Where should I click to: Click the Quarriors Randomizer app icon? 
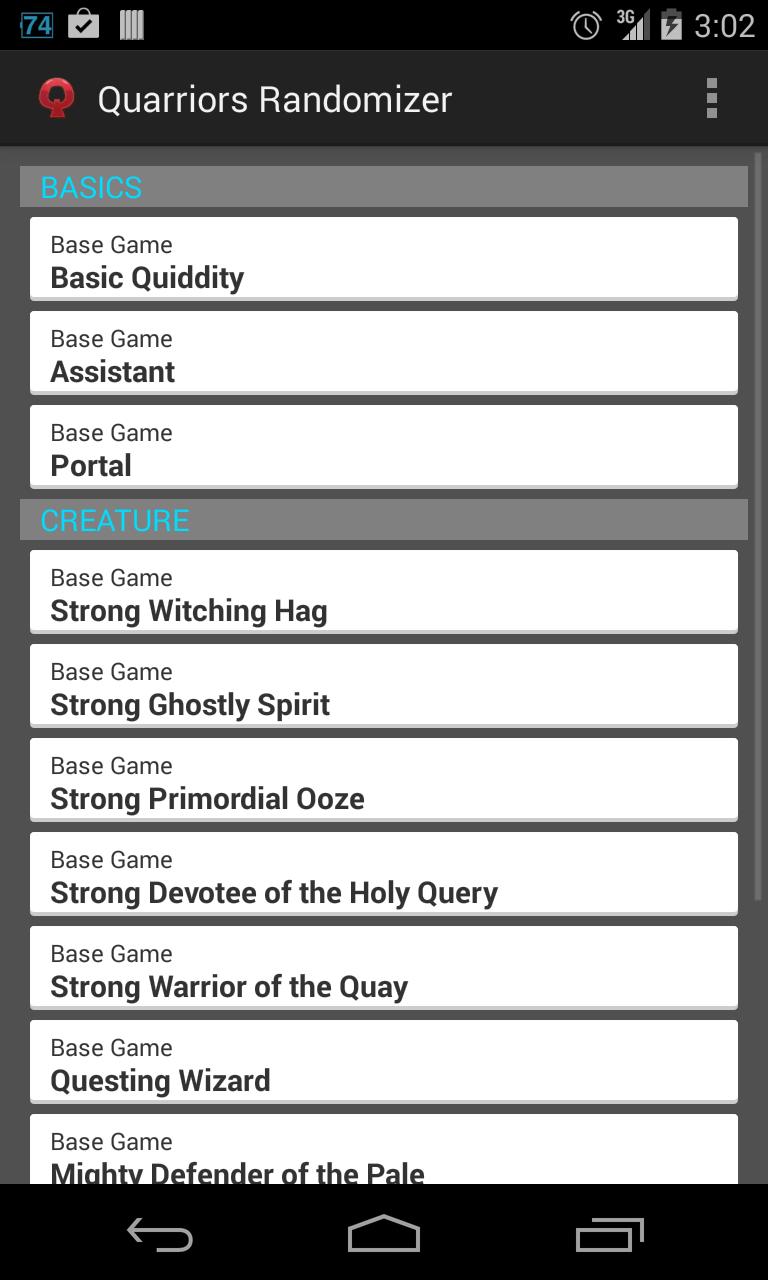pyautogui.click(x=57, y=97)
